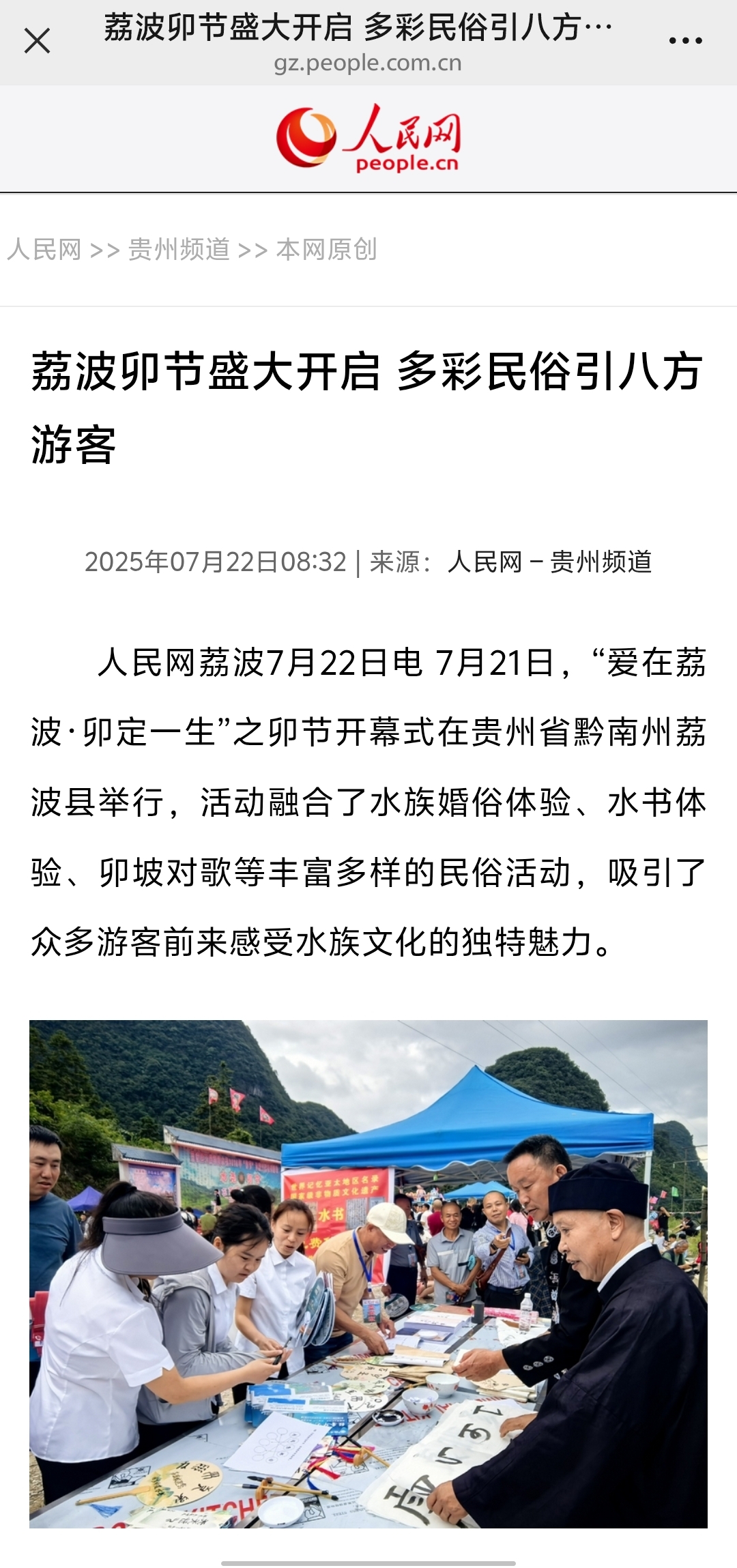Screen dimensions: 737x1568
Task: Open the three-dot overflow menu
Action: pyautogui.click(x=685, y=41)
